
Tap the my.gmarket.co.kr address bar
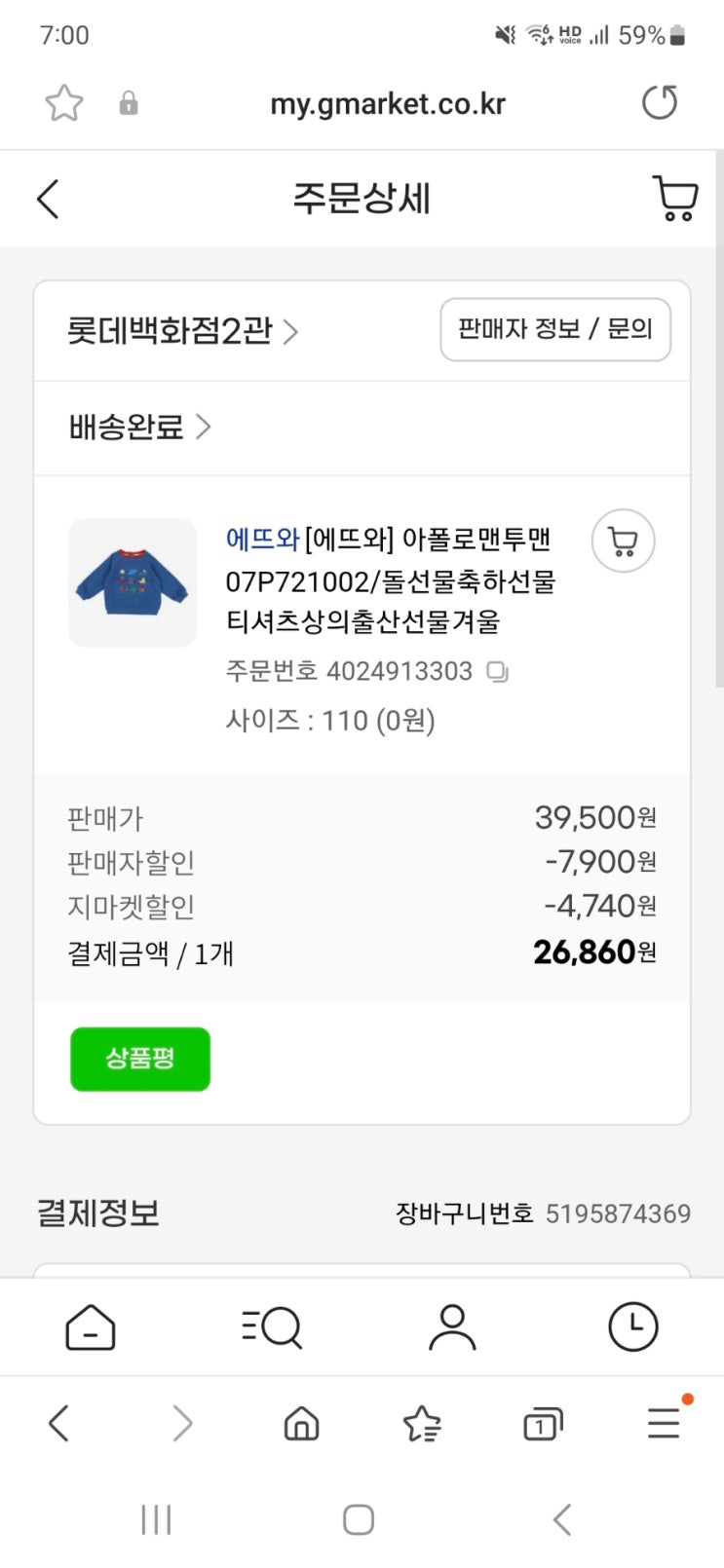click(x=387, y=103)
